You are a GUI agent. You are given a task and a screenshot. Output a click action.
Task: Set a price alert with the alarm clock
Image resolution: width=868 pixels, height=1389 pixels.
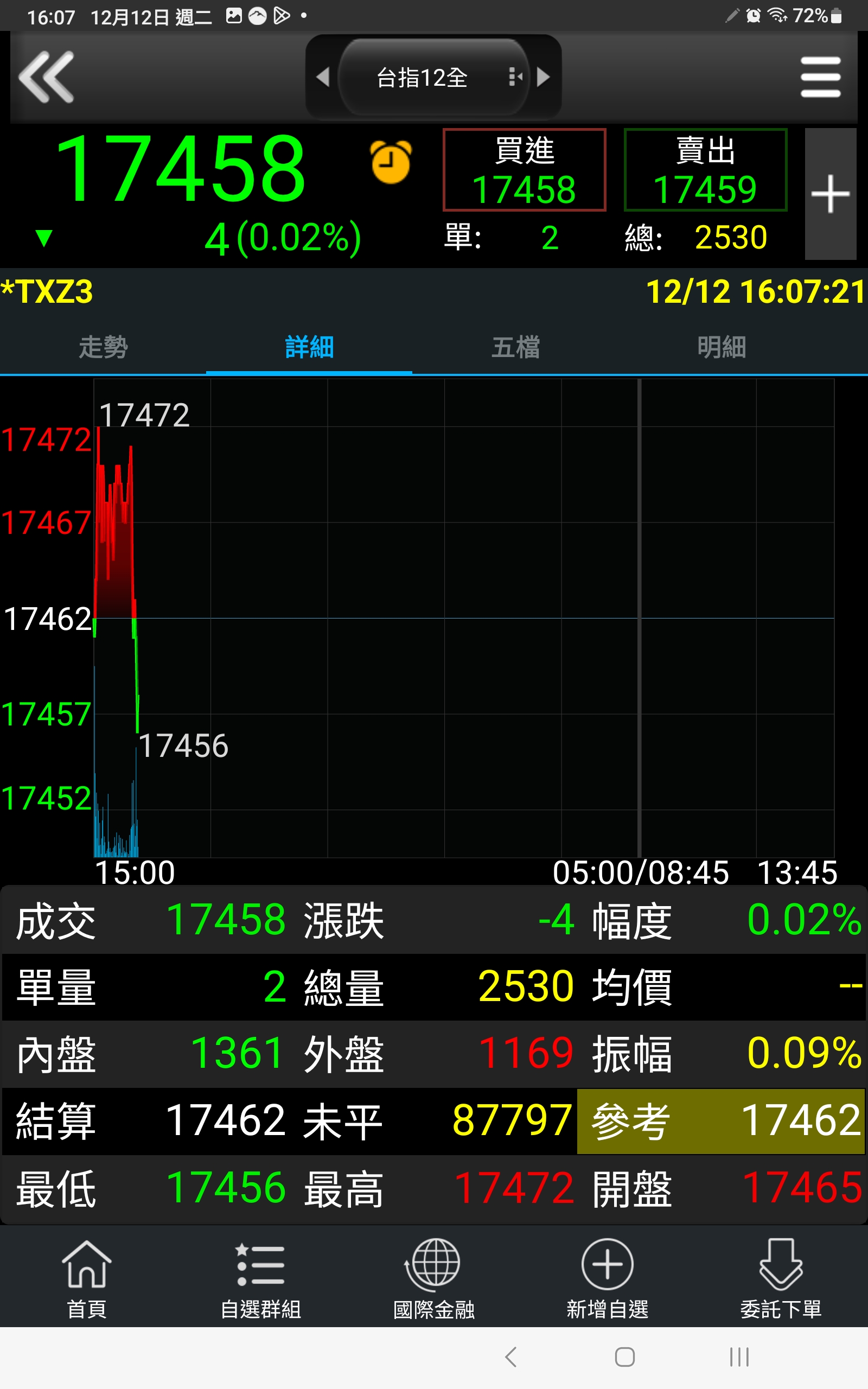click(x=391, y=162)
